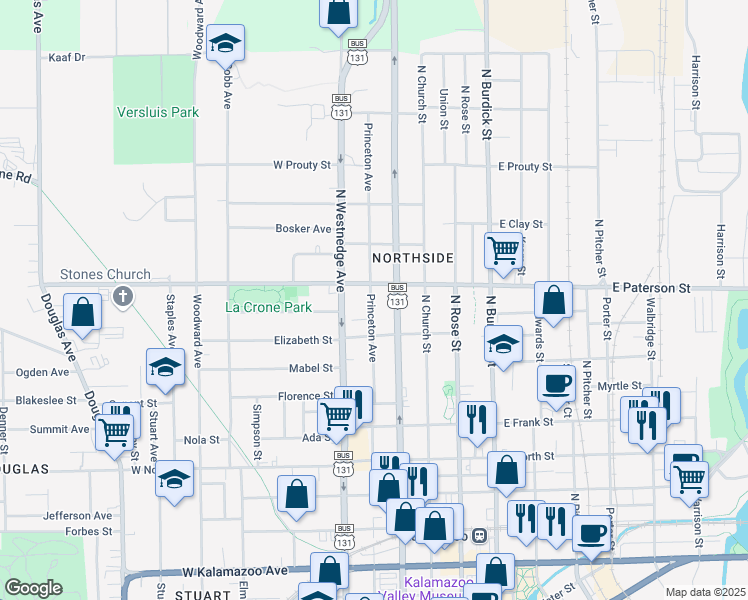Tap the grocery cart marker near Ada St
Screen dimensions: 748x600
click(336, 416)
